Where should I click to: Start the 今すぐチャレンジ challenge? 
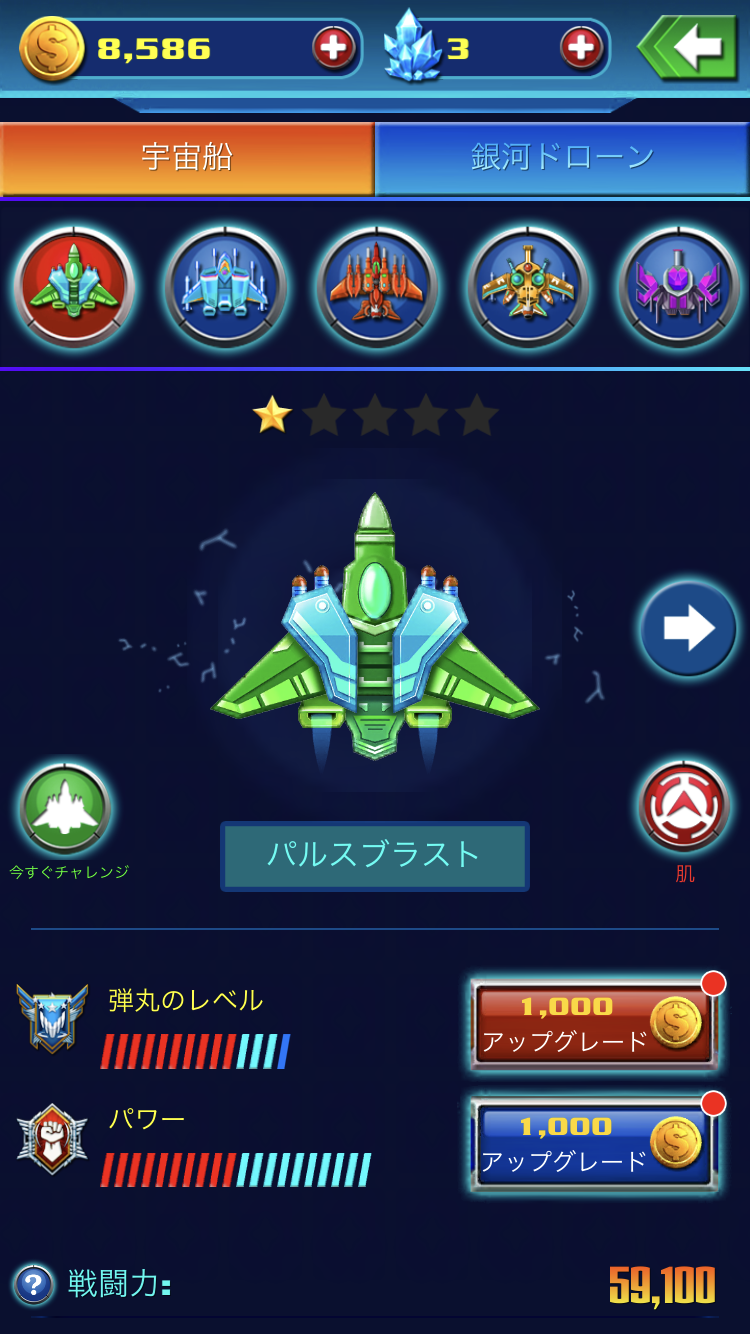click(x=65, y=809)
